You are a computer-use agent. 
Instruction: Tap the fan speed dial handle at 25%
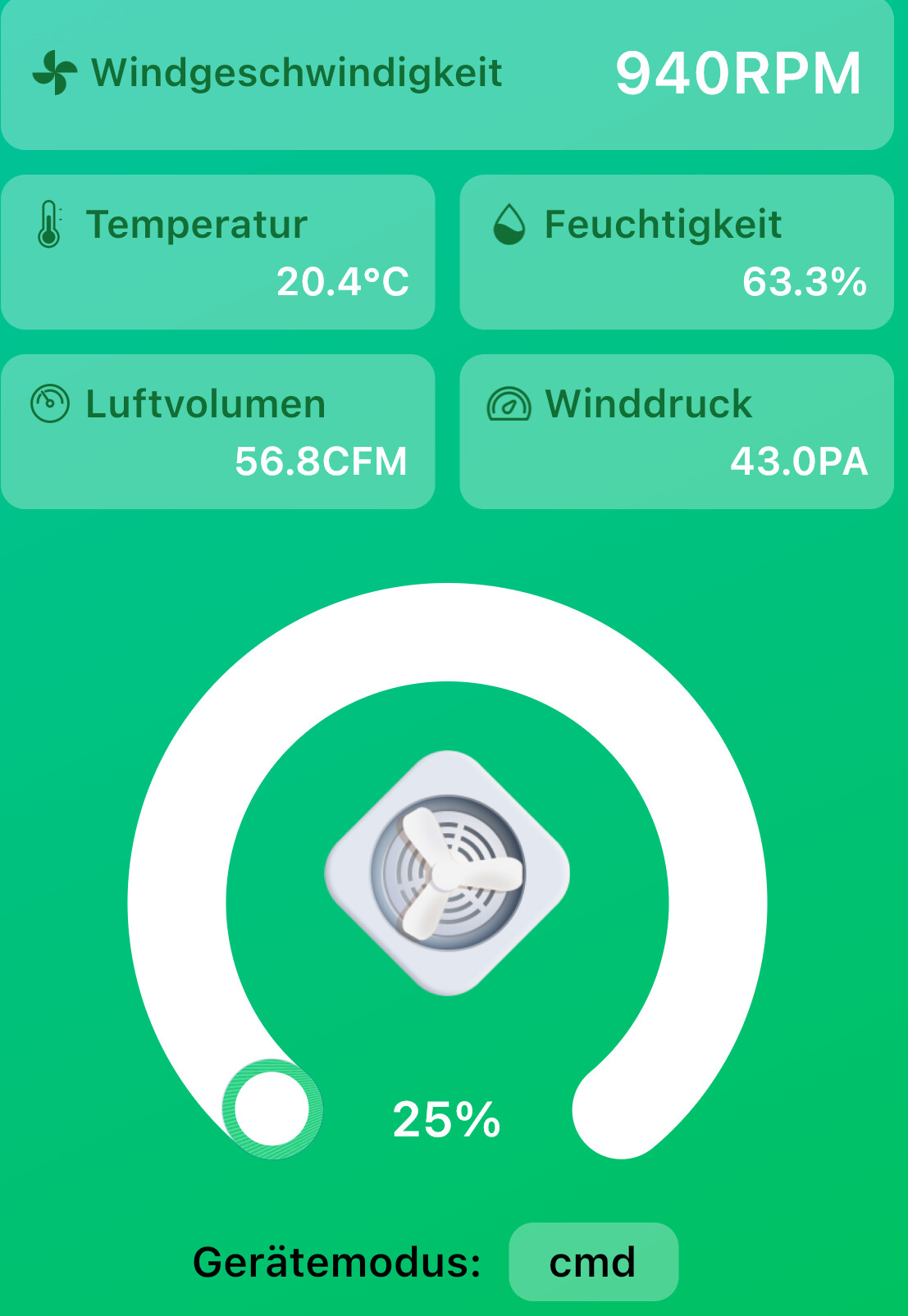coord(272,1109)
